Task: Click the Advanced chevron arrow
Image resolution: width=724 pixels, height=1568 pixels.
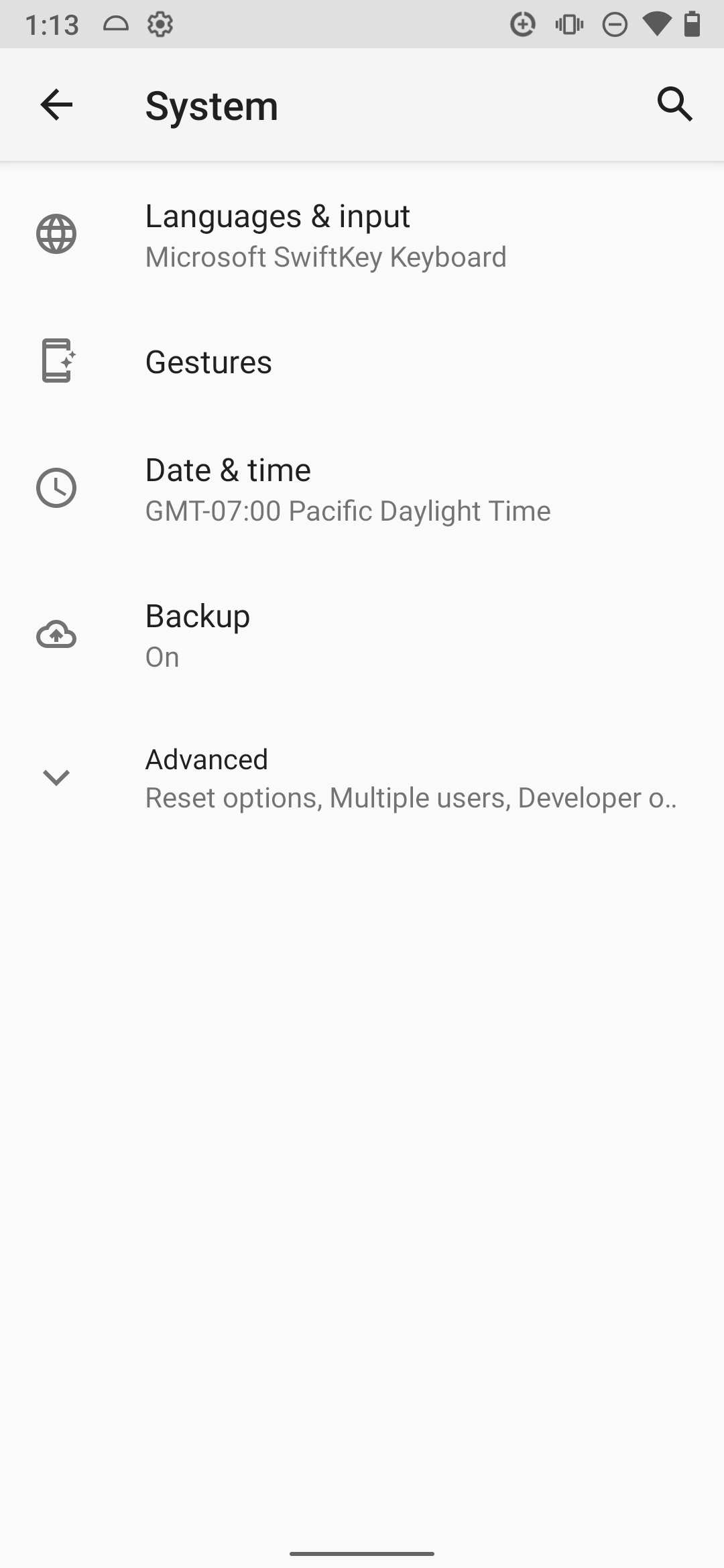Action: tap(57, 777)
